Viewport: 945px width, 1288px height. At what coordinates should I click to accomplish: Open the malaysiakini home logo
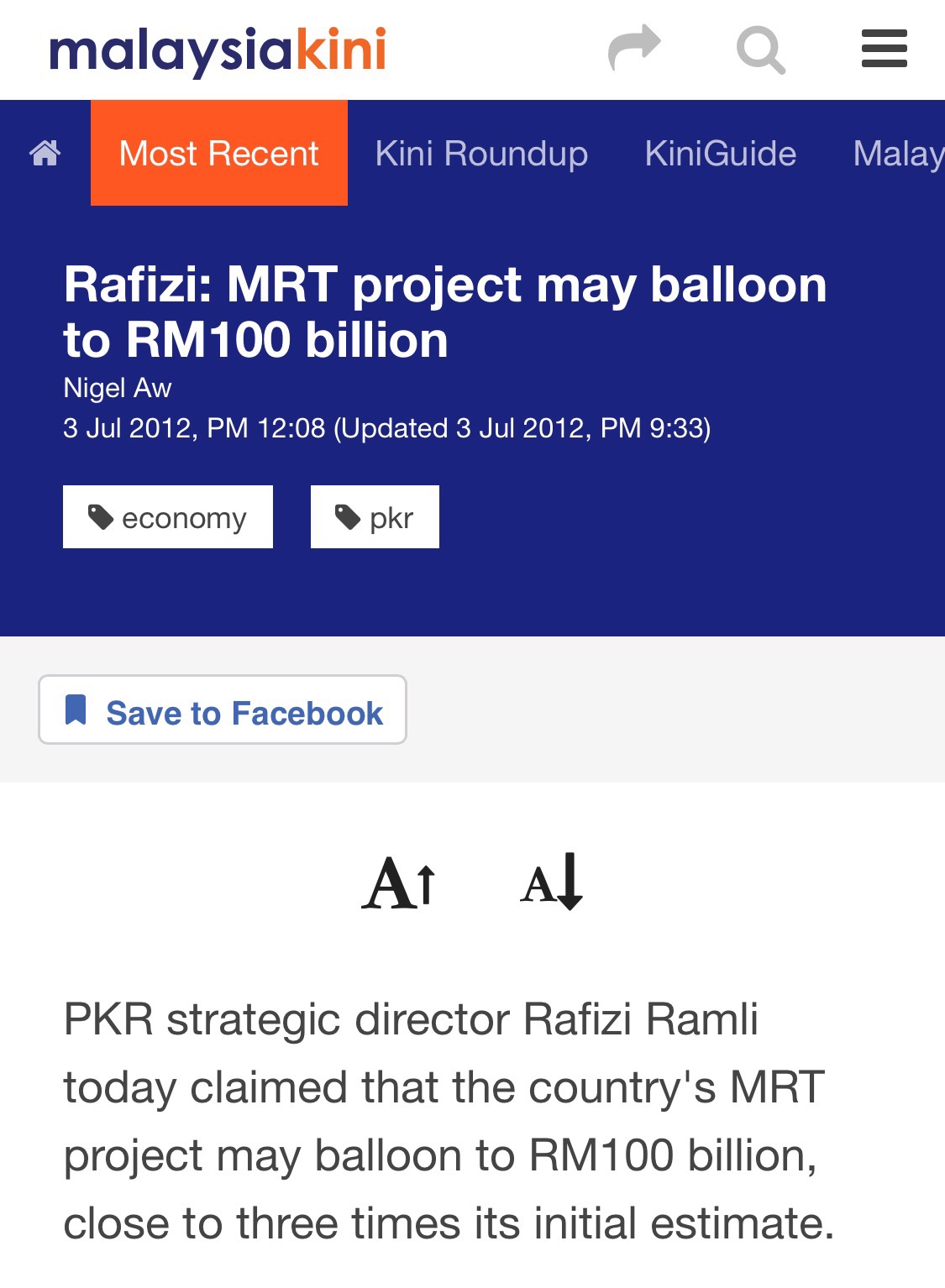pyautogui.click(x=218, y=50)
